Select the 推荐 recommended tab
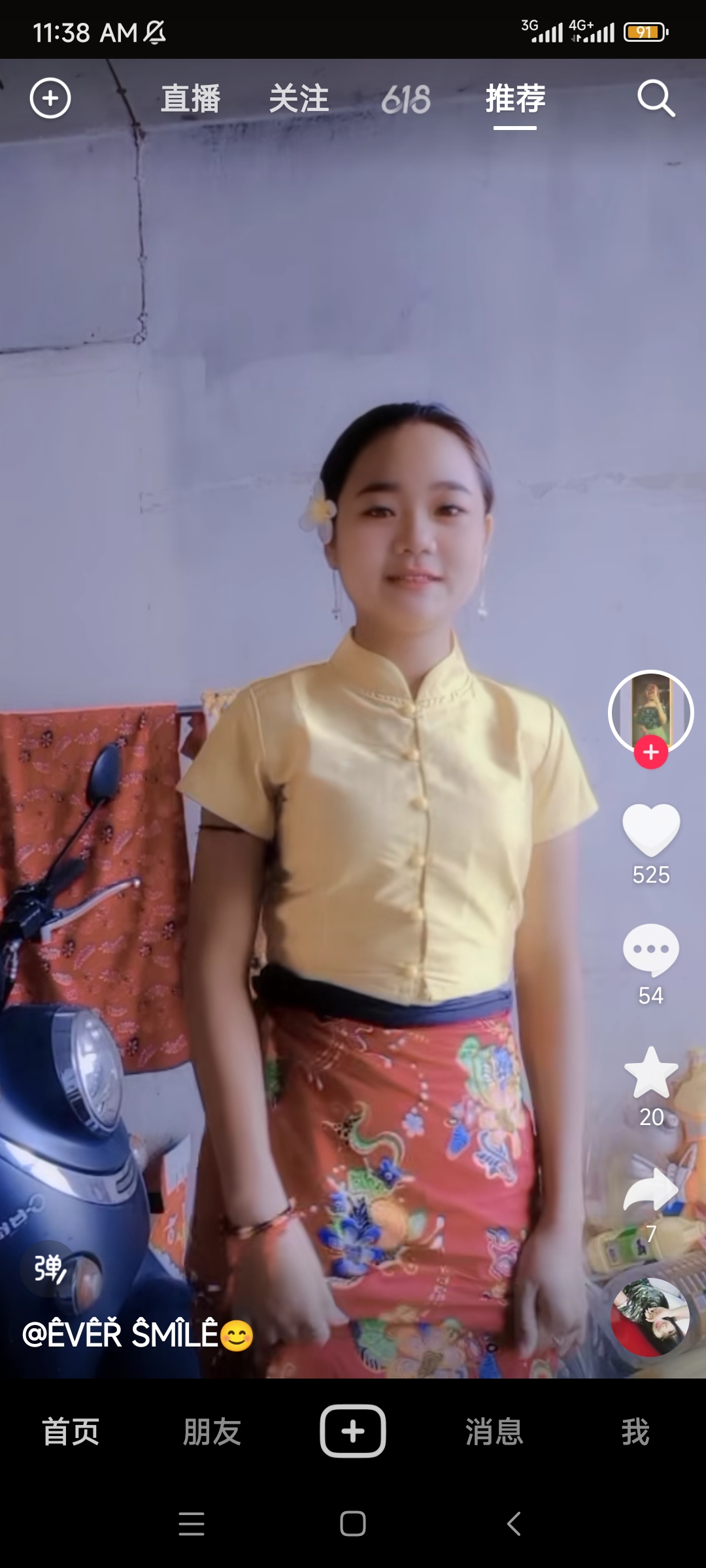The image size is (706, 1568). 515,99
